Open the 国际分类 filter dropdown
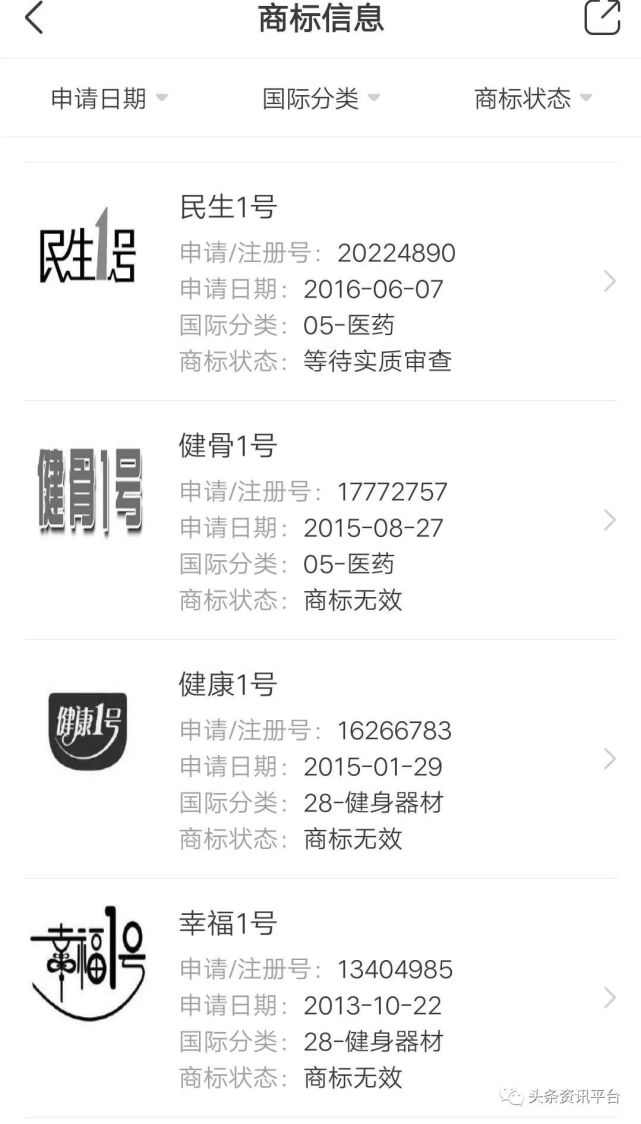This screenshot has width=641, height=1124. point(321,98)
